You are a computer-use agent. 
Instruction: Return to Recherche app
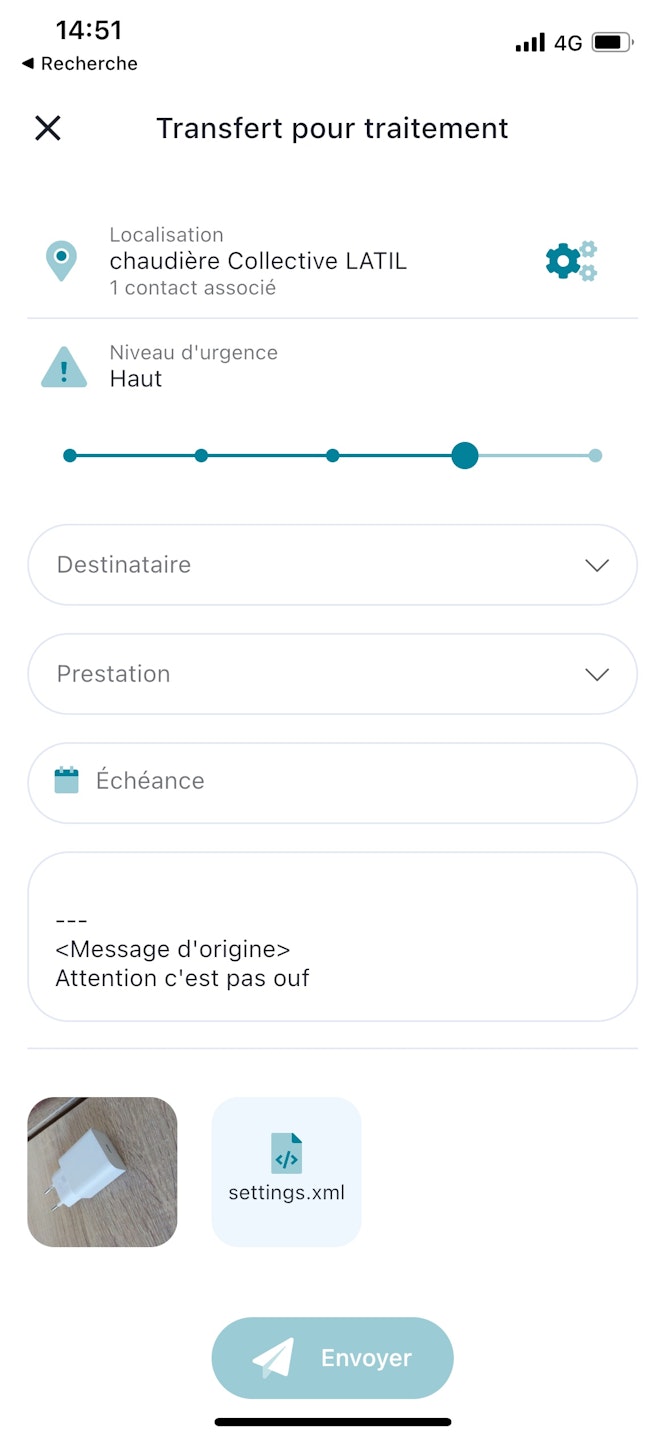click(80, 64)
